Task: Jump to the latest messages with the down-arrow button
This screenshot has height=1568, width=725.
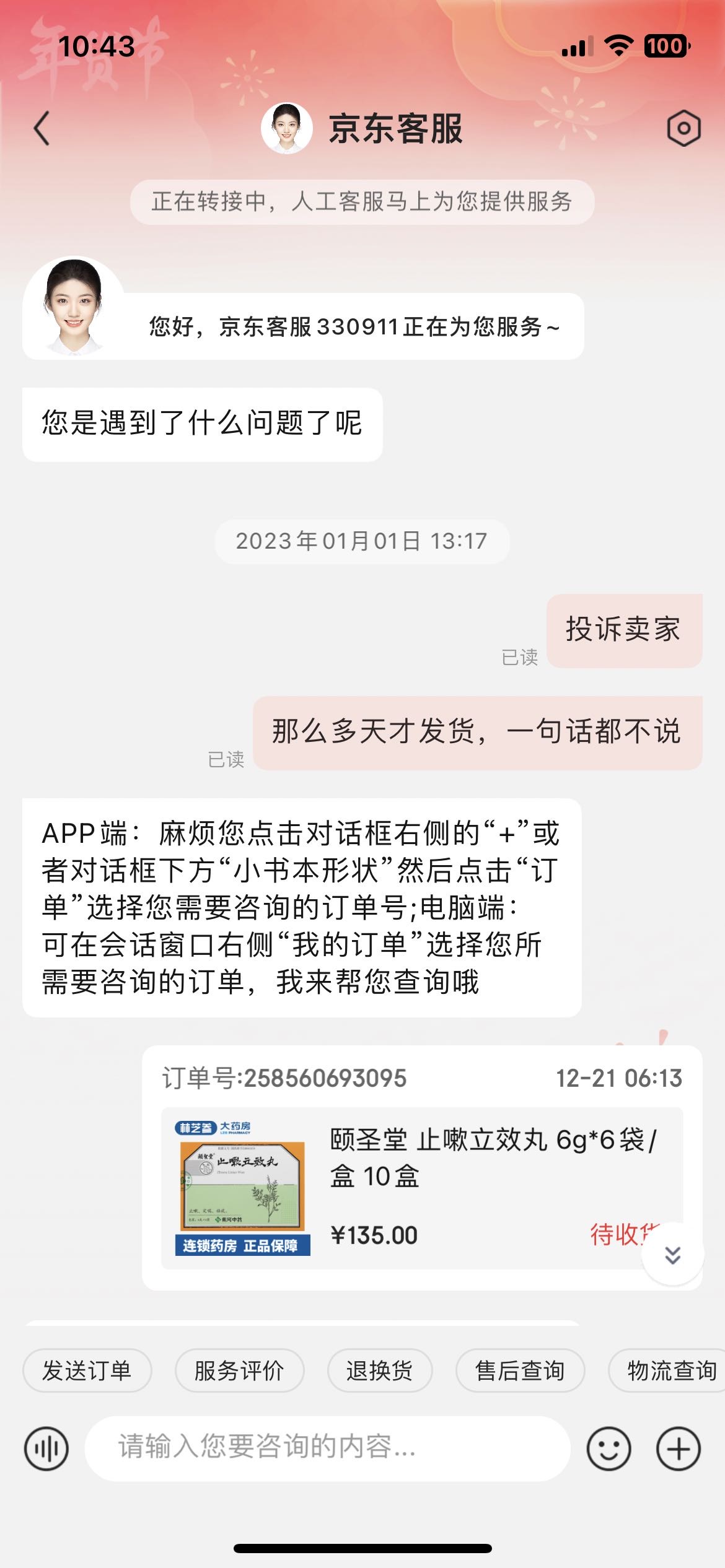Action: point(673,1254)
